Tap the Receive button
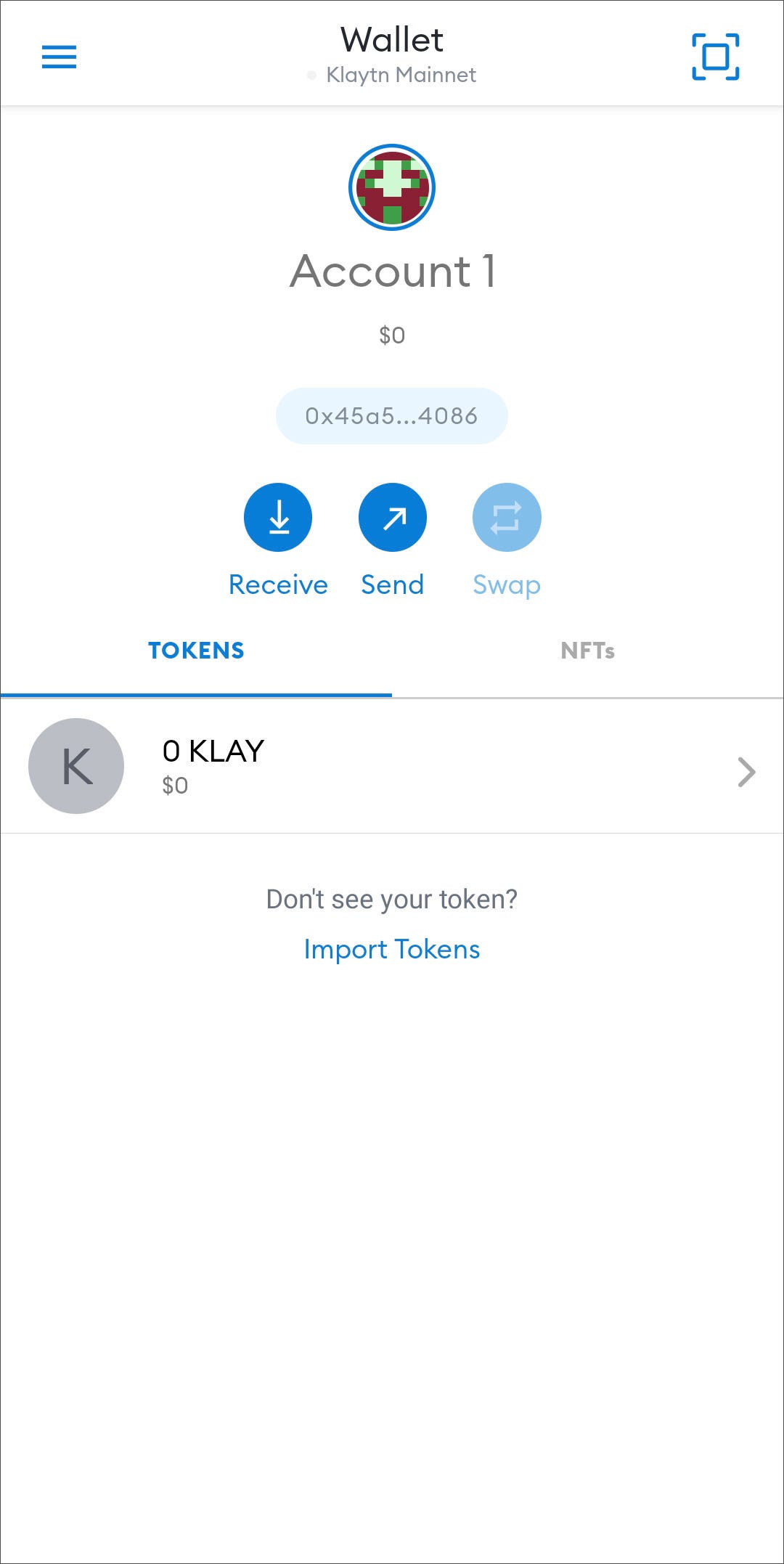 coord(278,518)
